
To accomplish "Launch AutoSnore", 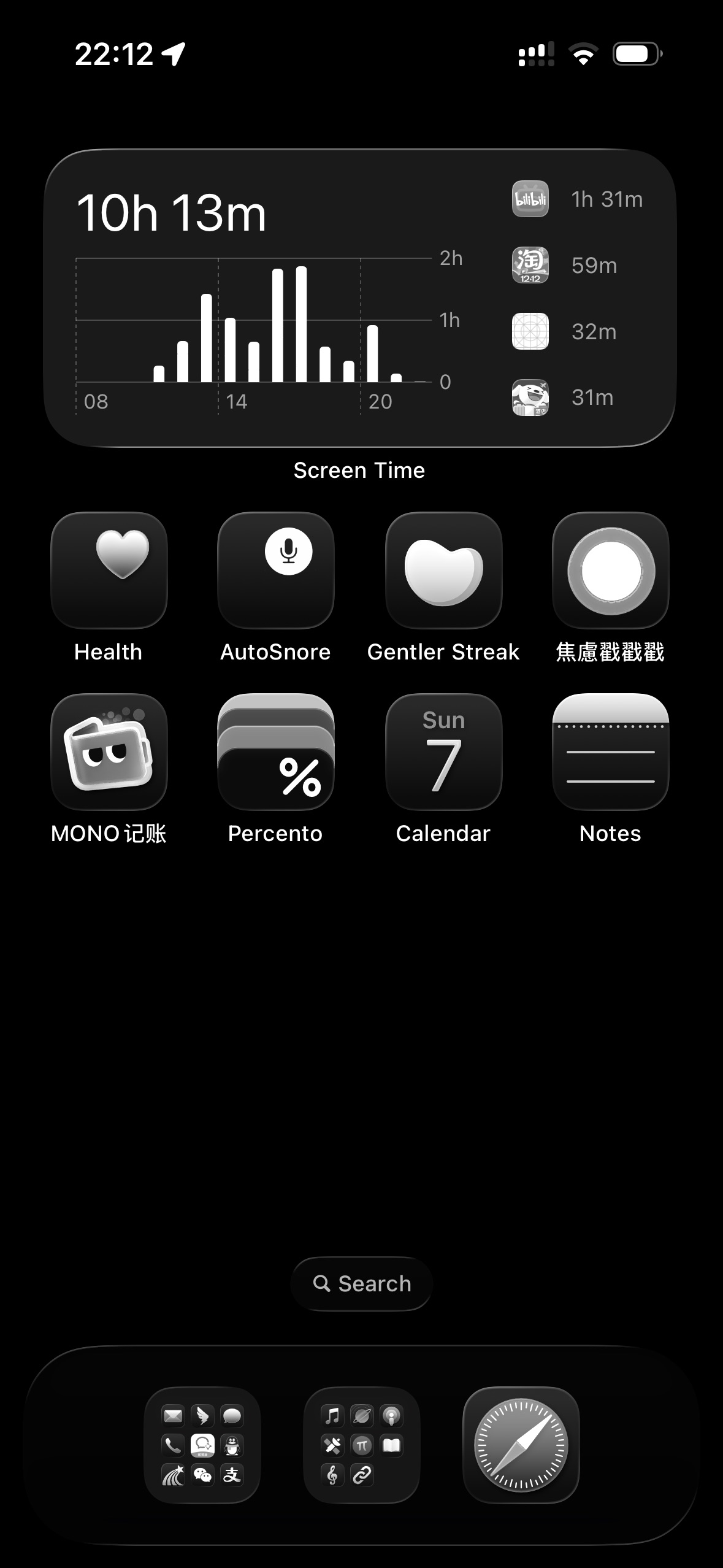I will [x=276, y=570].
